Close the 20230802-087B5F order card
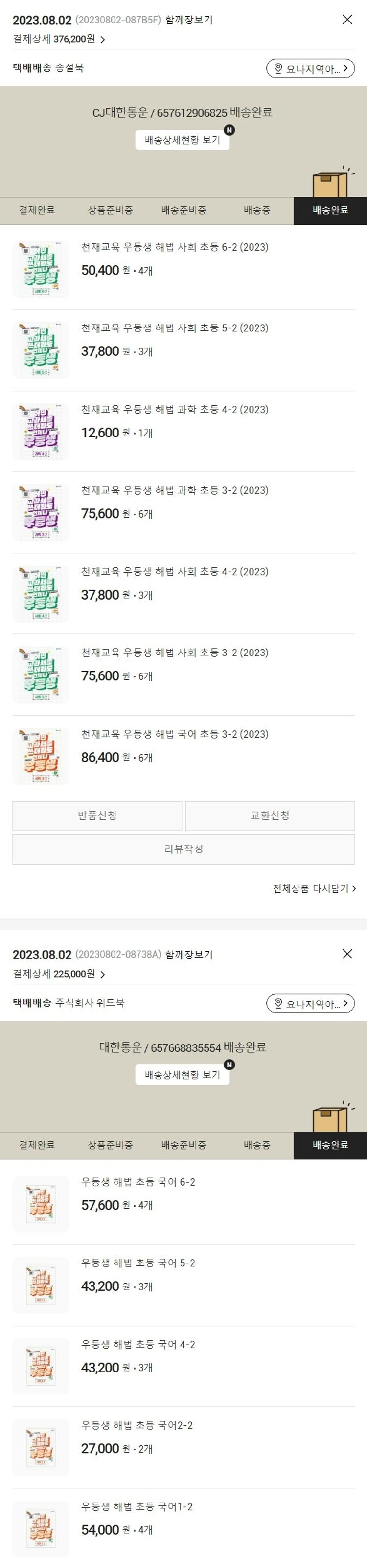Screen dimensions: 367x1568 pyautogui.click(x=347, y=20)
